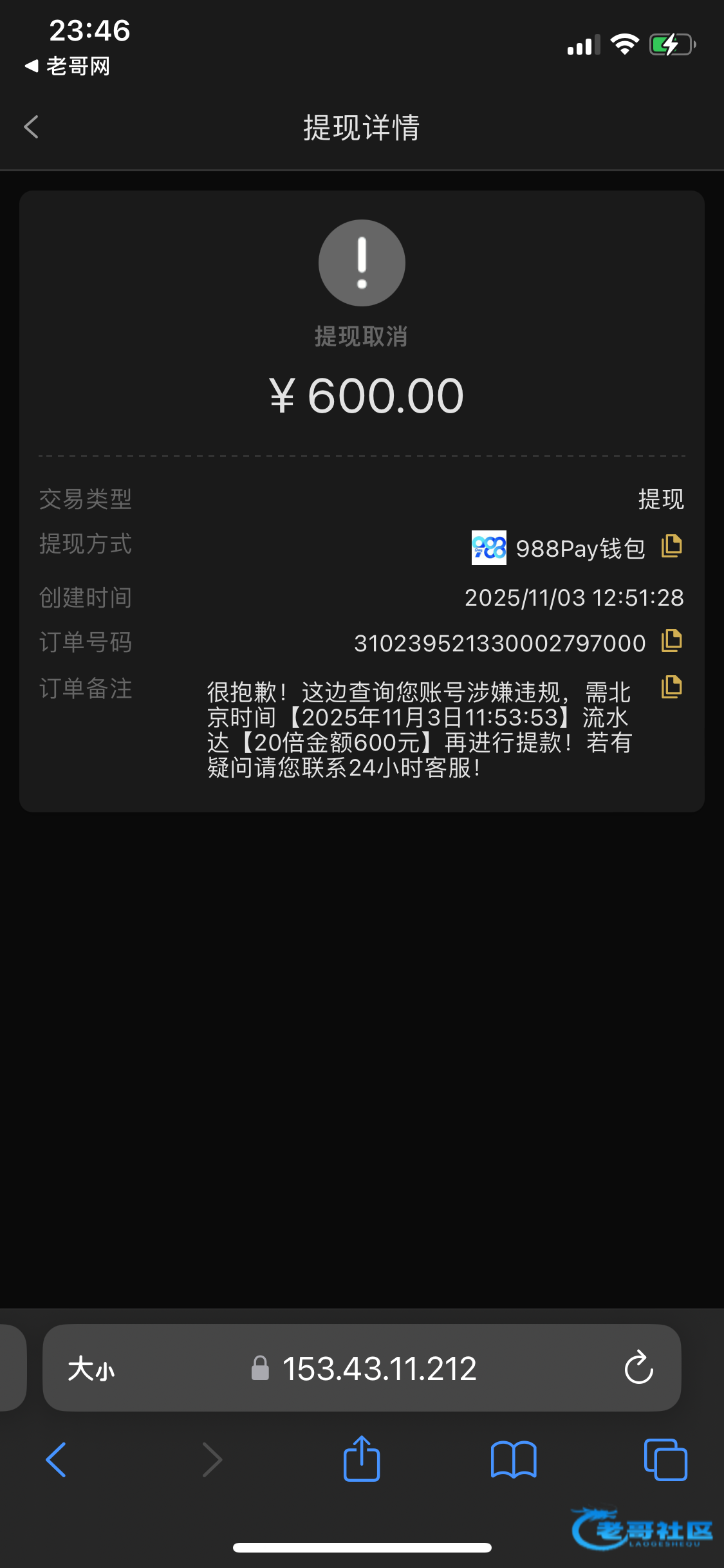The width and height of the screenshot is (724, 1568).
Task: Show all open Safari tabs
Action: 665,1459
